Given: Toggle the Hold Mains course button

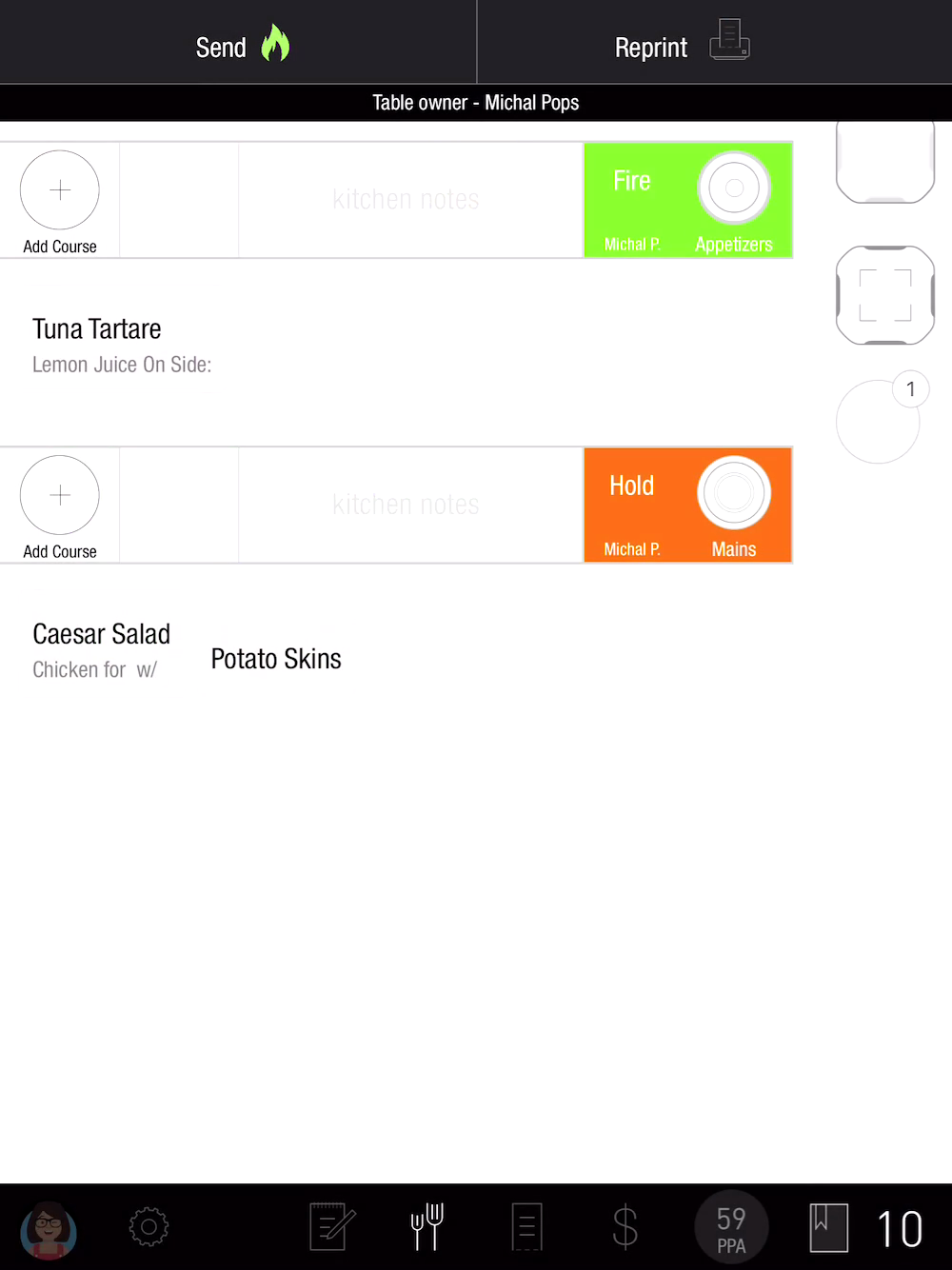Looking at the screenshot, I should (x=687, y=506).
